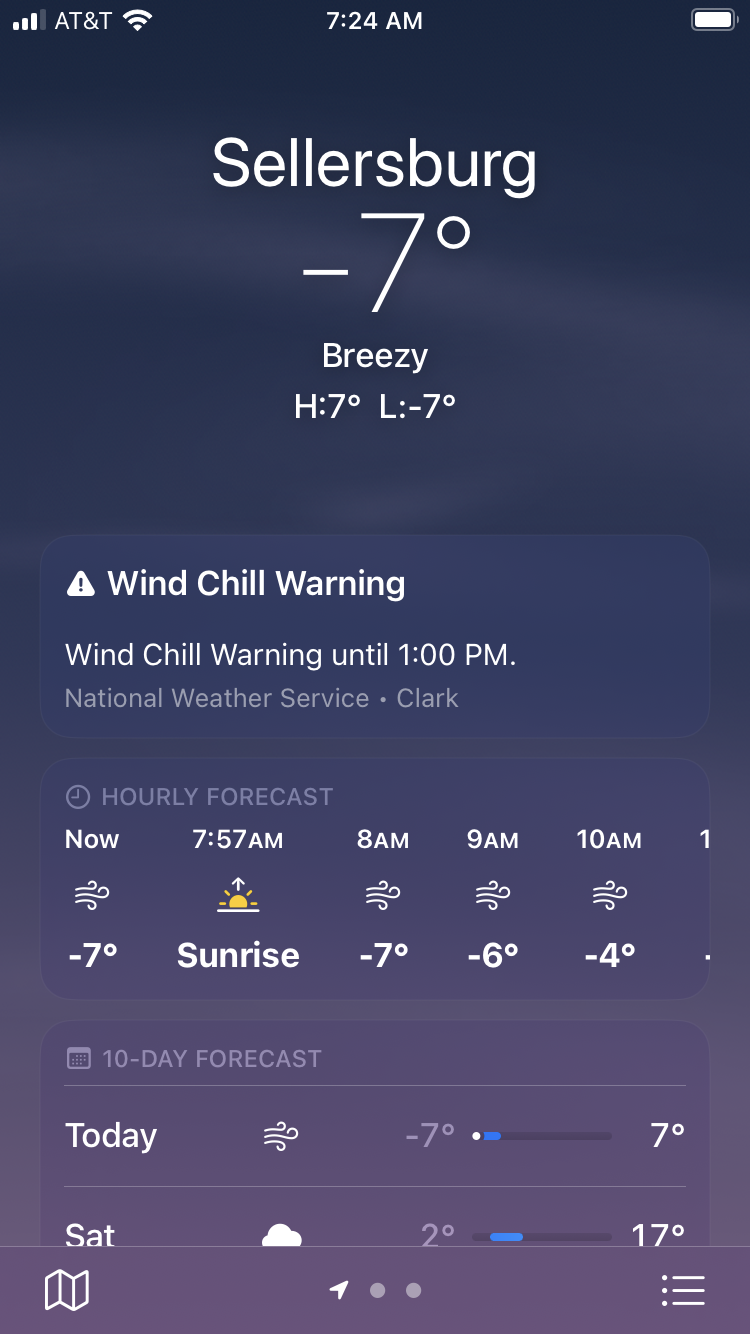This screenshot has height=1334, width=750.
Task: Tap the page indicator dots
Action: tap(375, 1290)
